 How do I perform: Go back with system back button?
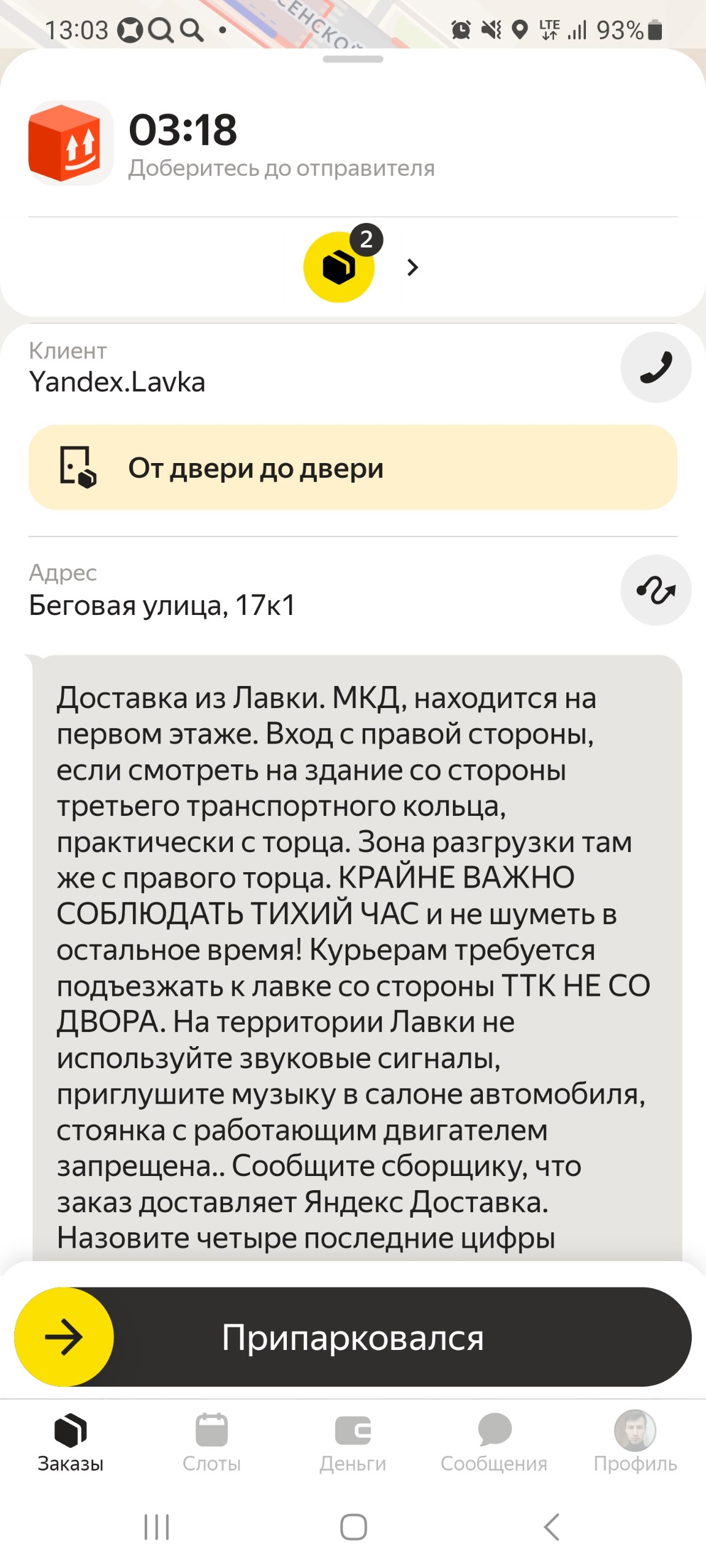tap(552, 1527)
